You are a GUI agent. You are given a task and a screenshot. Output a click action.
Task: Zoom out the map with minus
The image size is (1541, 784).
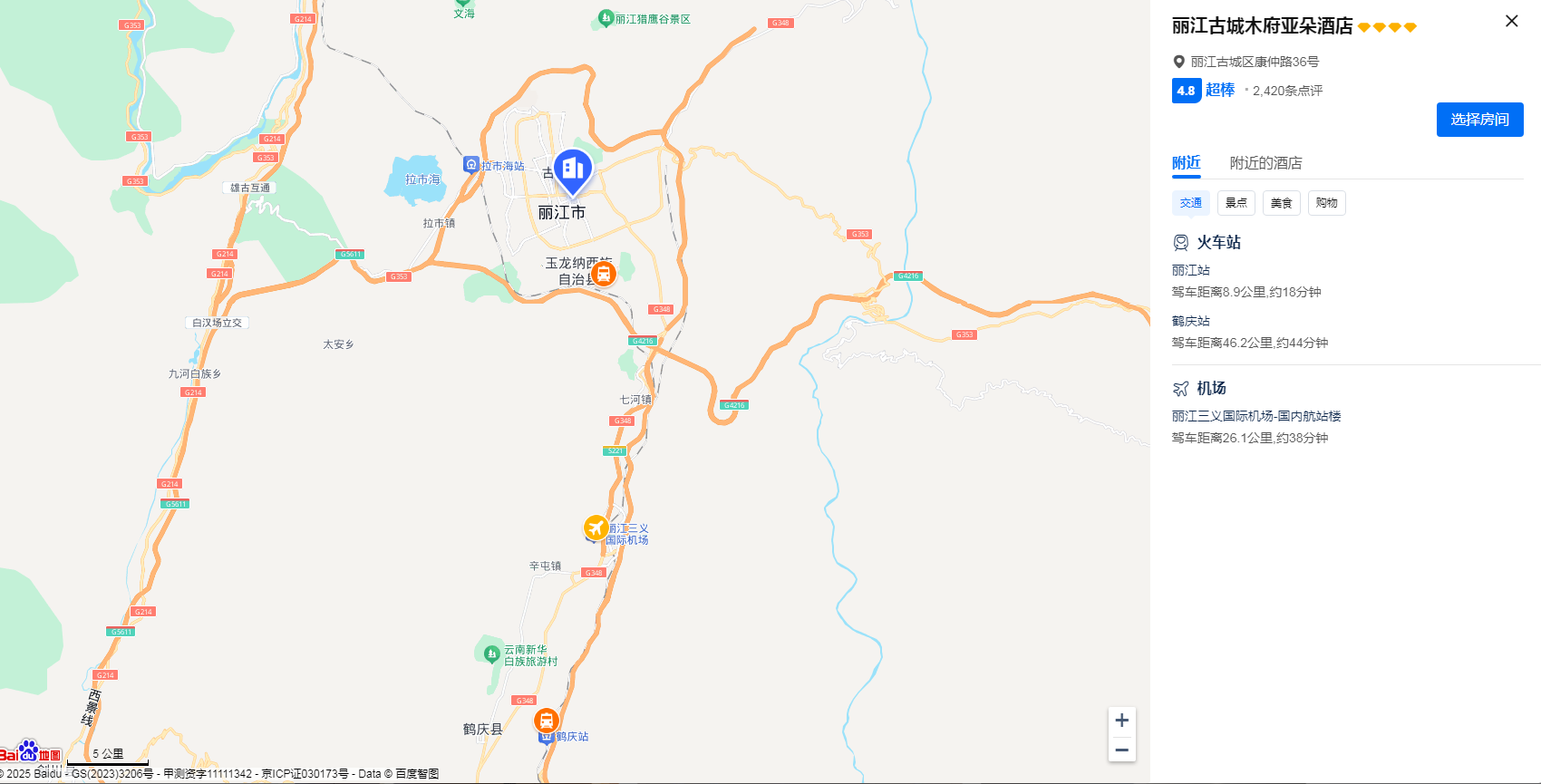pos(1121,750)
